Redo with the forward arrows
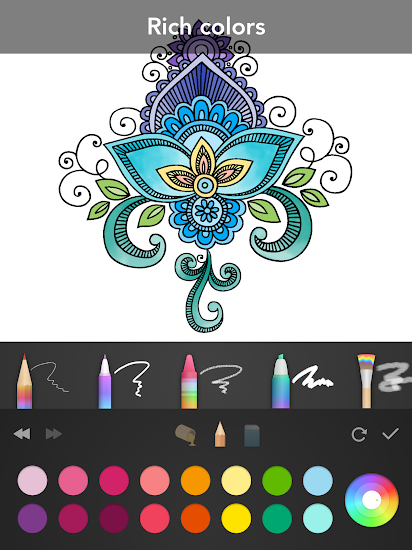The image size is (412, 550). coord(54,434)
